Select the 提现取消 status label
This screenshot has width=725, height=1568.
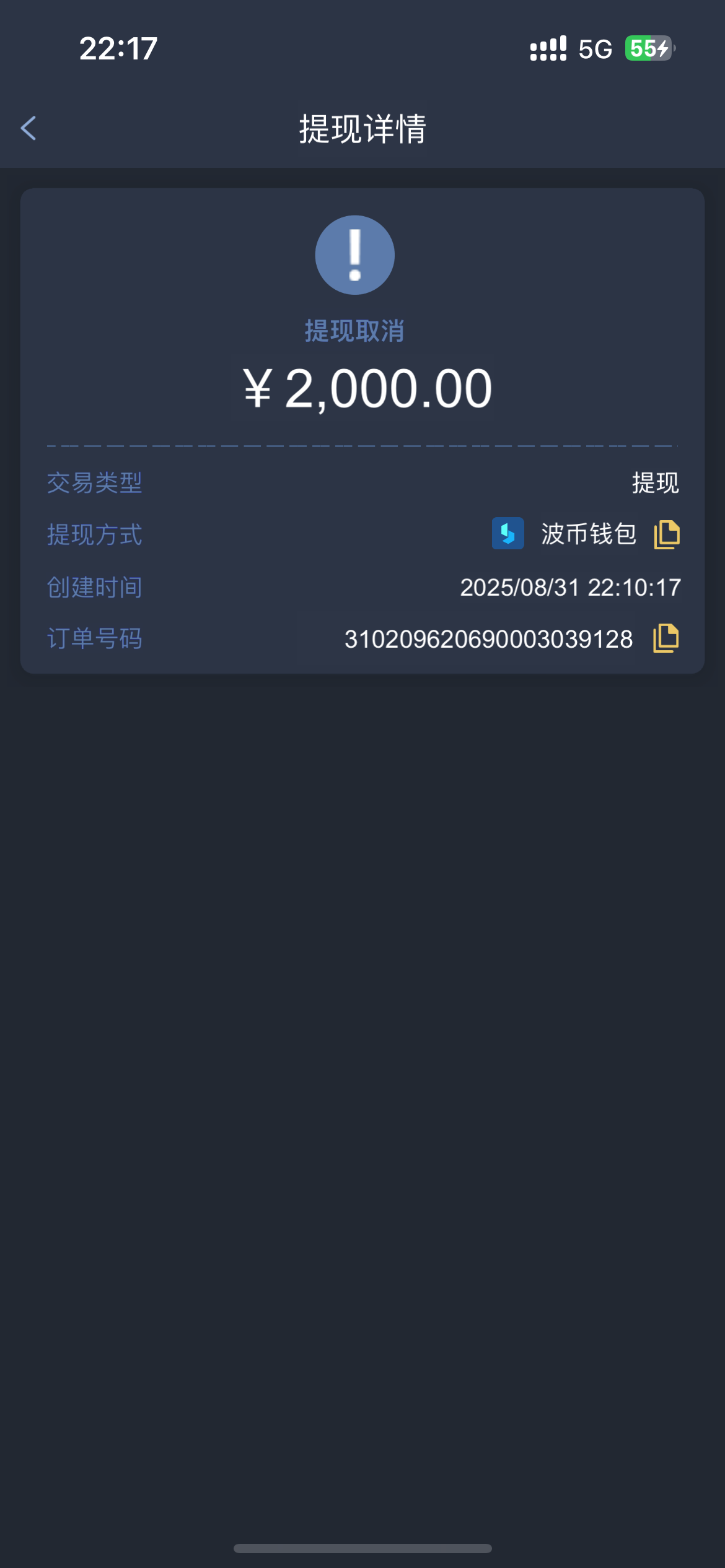pos(354,332)
